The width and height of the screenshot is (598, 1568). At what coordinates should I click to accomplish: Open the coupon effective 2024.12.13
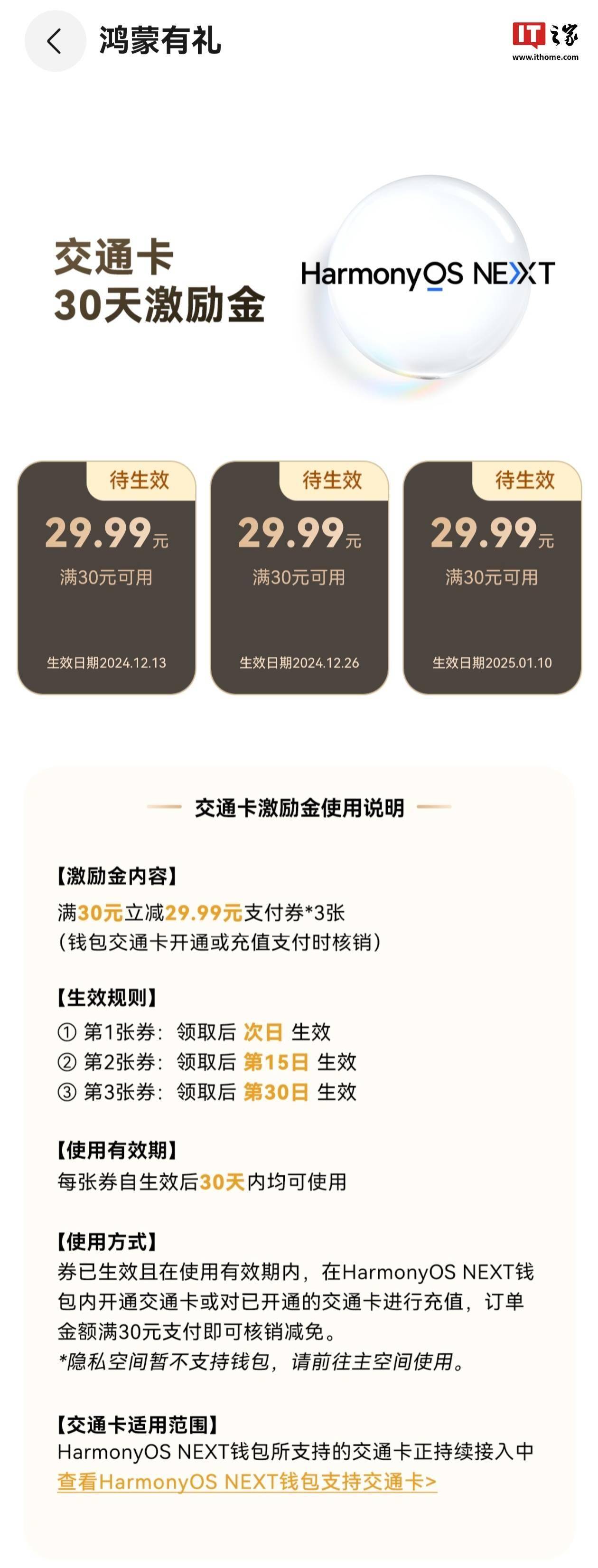(x=106, y=578)
